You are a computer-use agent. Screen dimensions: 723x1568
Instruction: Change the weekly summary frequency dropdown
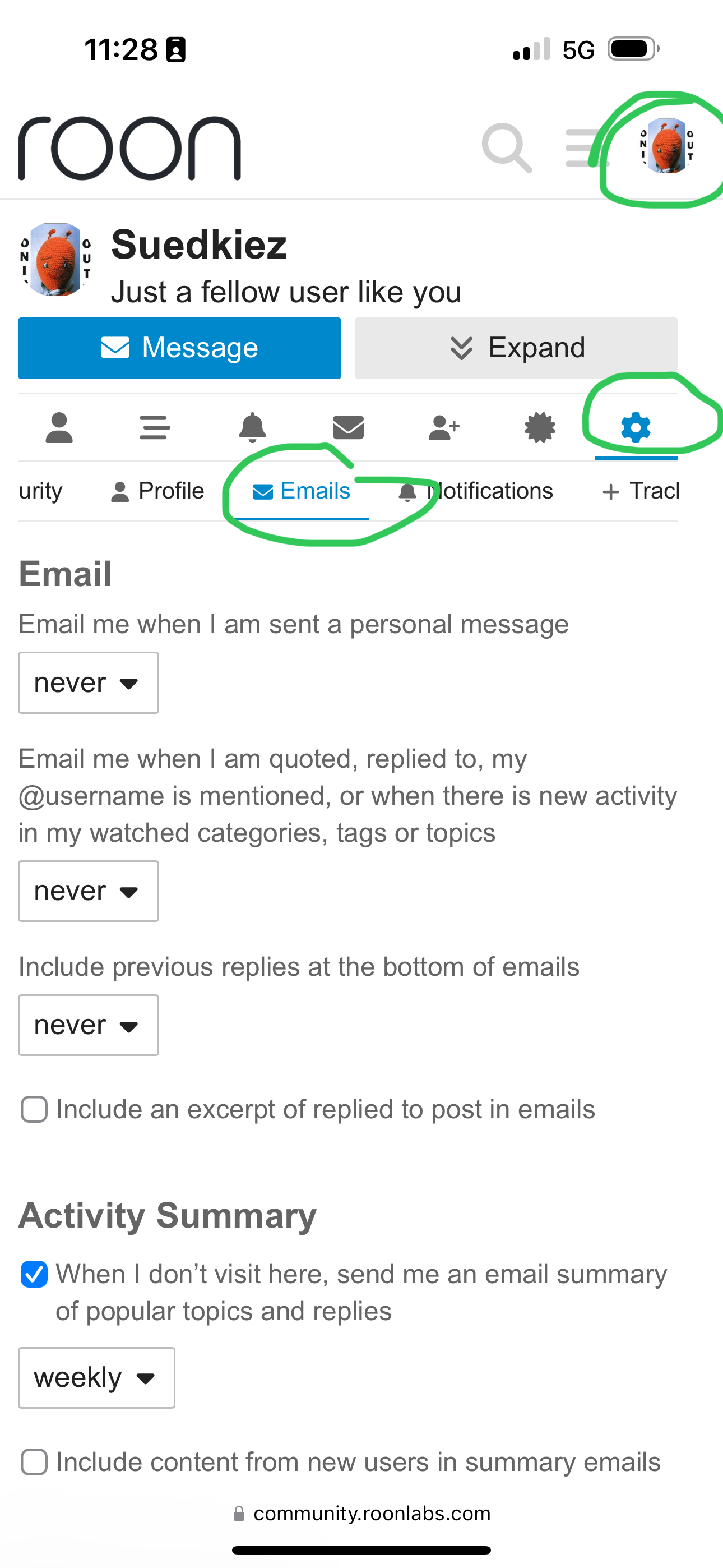96,1377
